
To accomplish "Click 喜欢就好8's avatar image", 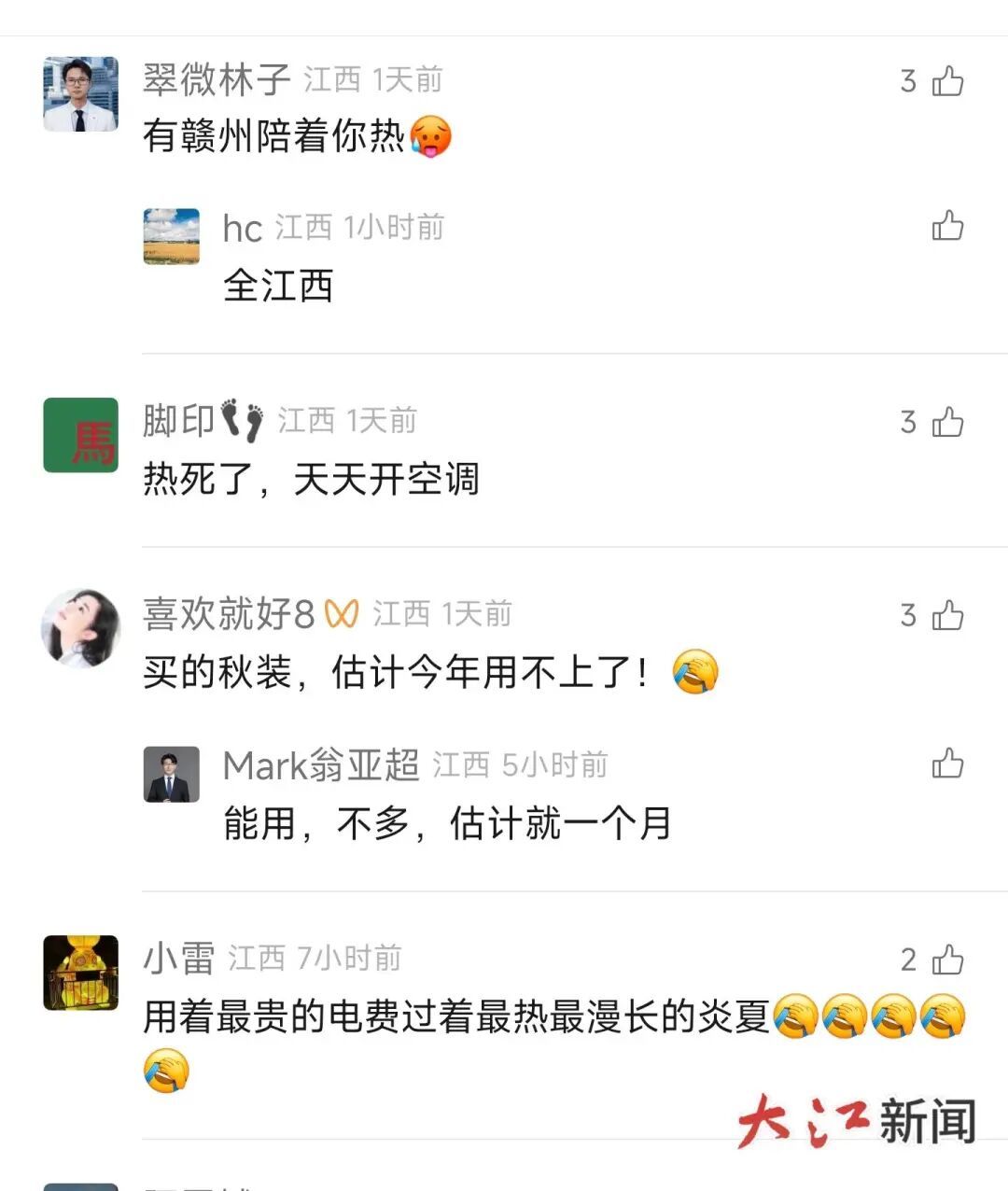I will coord(79,628).
